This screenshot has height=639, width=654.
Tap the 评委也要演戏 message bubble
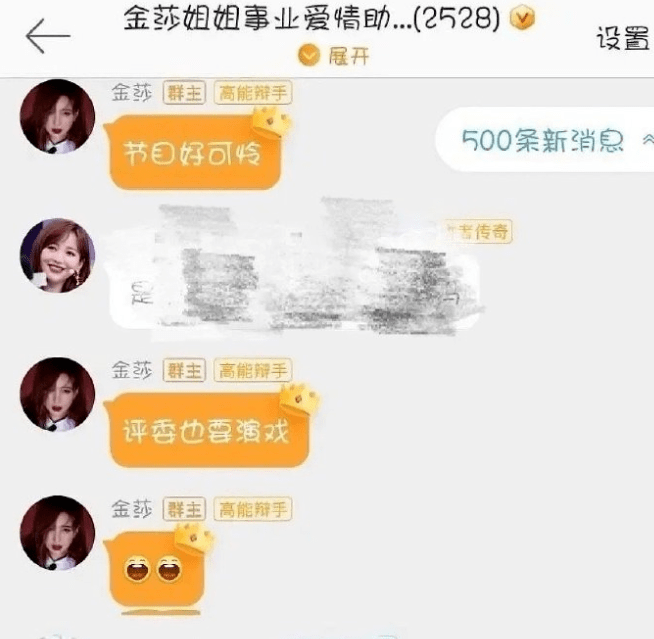210,431
